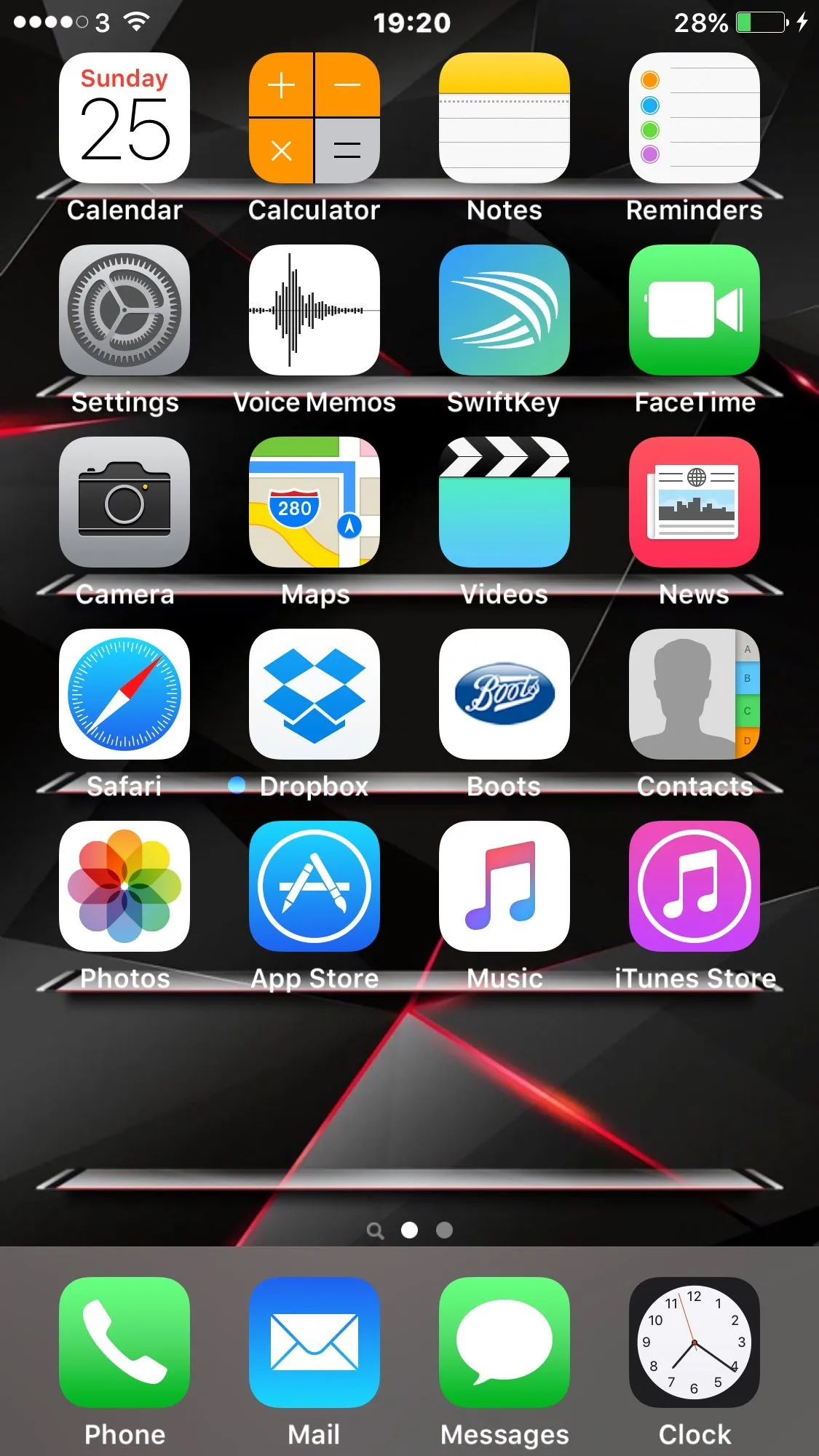Image resolution: width=819 pixels, height=1456 pixels.
Task: Start the FaceTime app
Action: click(695, 310)
